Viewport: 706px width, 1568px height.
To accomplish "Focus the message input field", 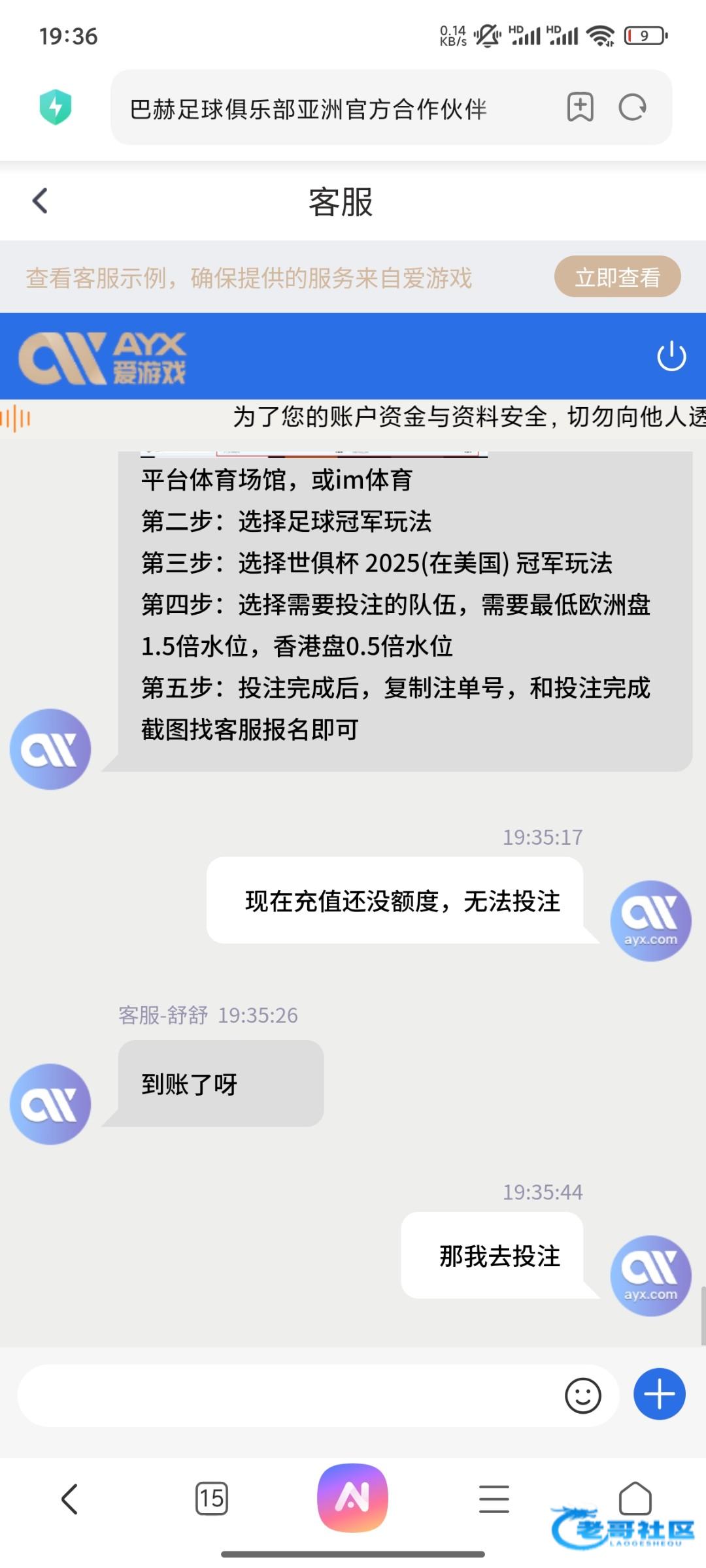I will (x=288, y=1396).
